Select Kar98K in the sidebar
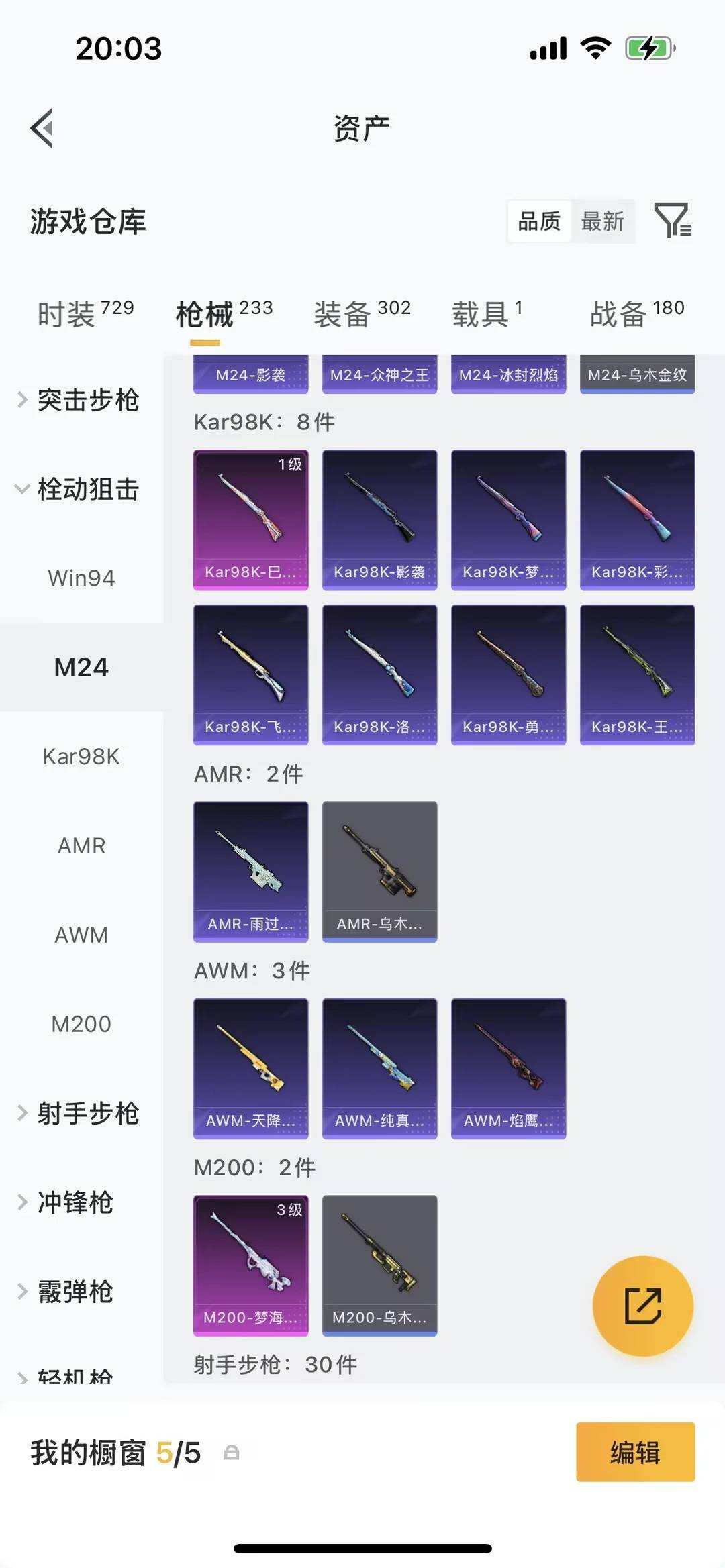This screenshot has width=725, height=1568. pyautogui.click(x=81, y=756)
